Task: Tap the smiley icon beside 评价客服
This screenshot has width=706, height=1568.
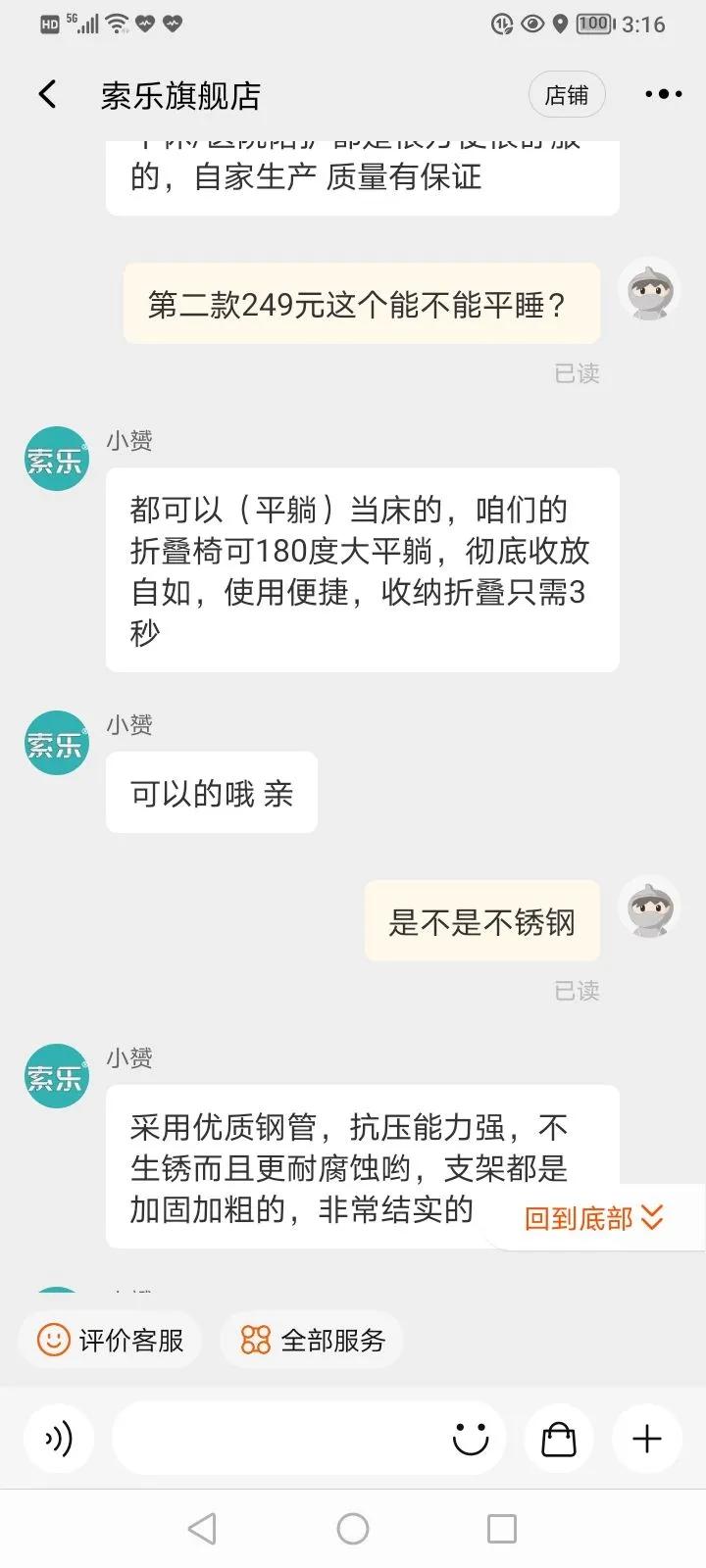Action: pyautogui.click(x=55, y=1340)
